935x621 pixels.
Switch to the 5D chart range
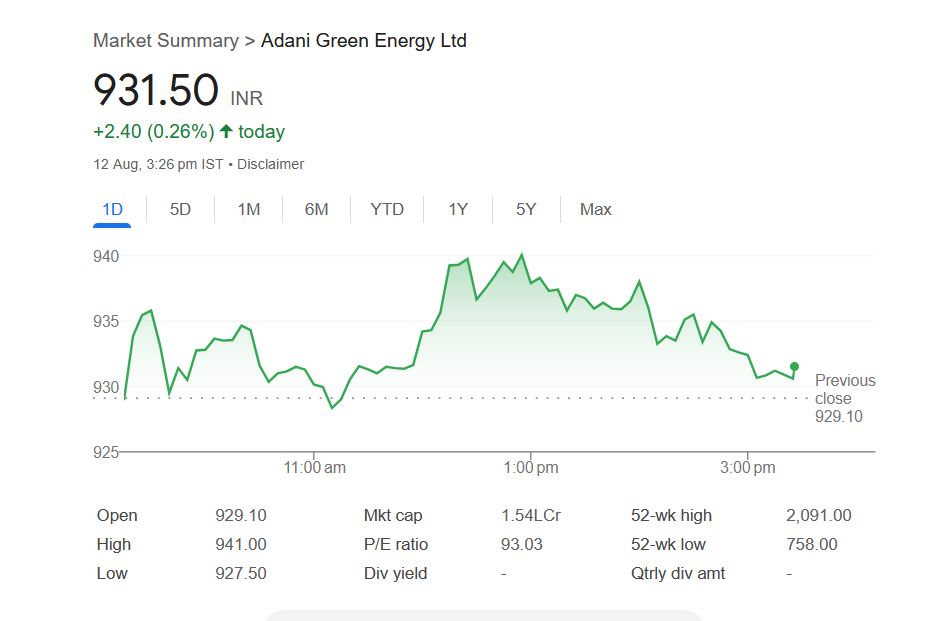(180, 209)
